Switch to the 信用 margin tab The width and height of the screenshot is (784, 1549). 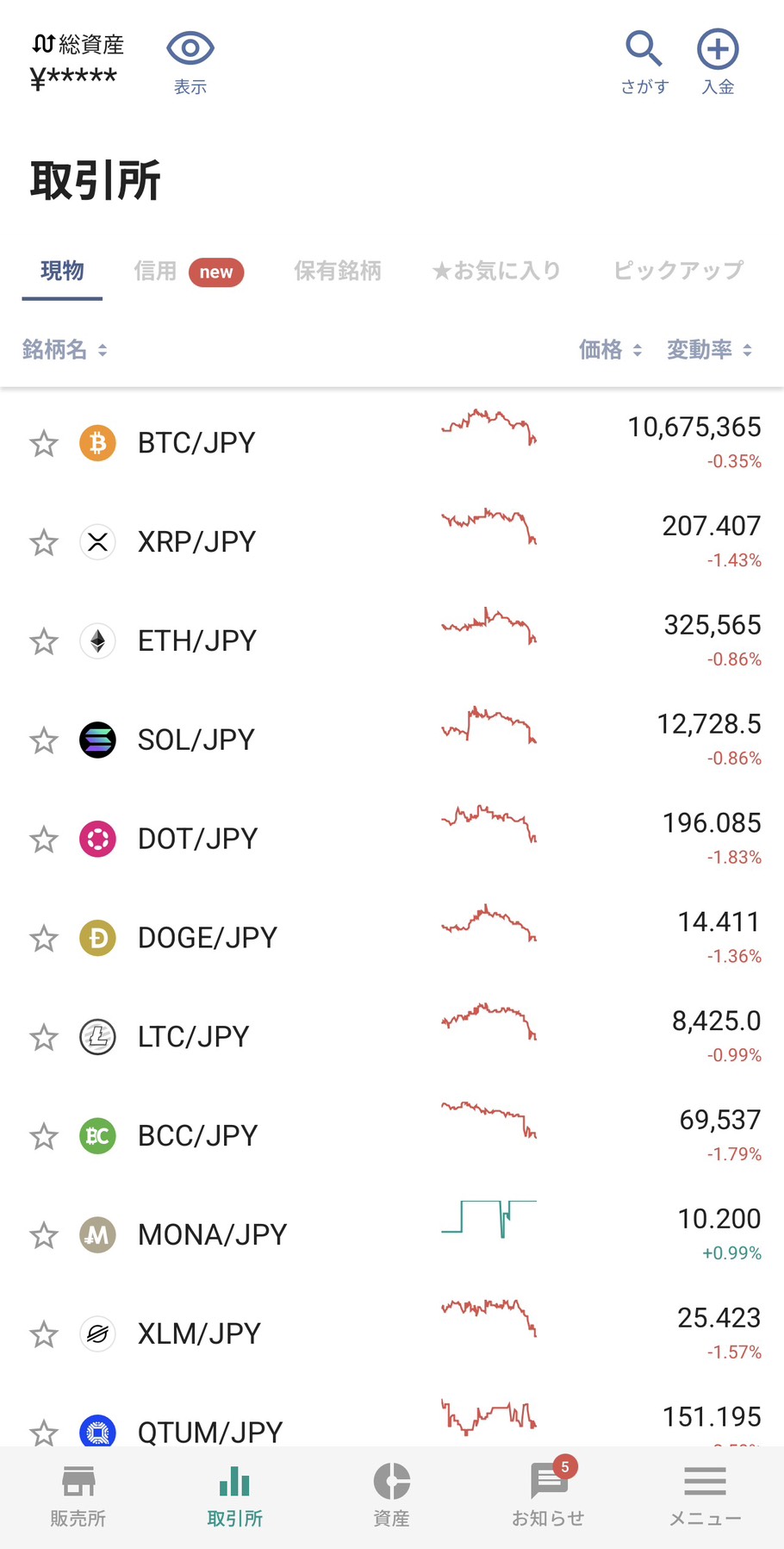pyautogui.click(x=153, y=271)
